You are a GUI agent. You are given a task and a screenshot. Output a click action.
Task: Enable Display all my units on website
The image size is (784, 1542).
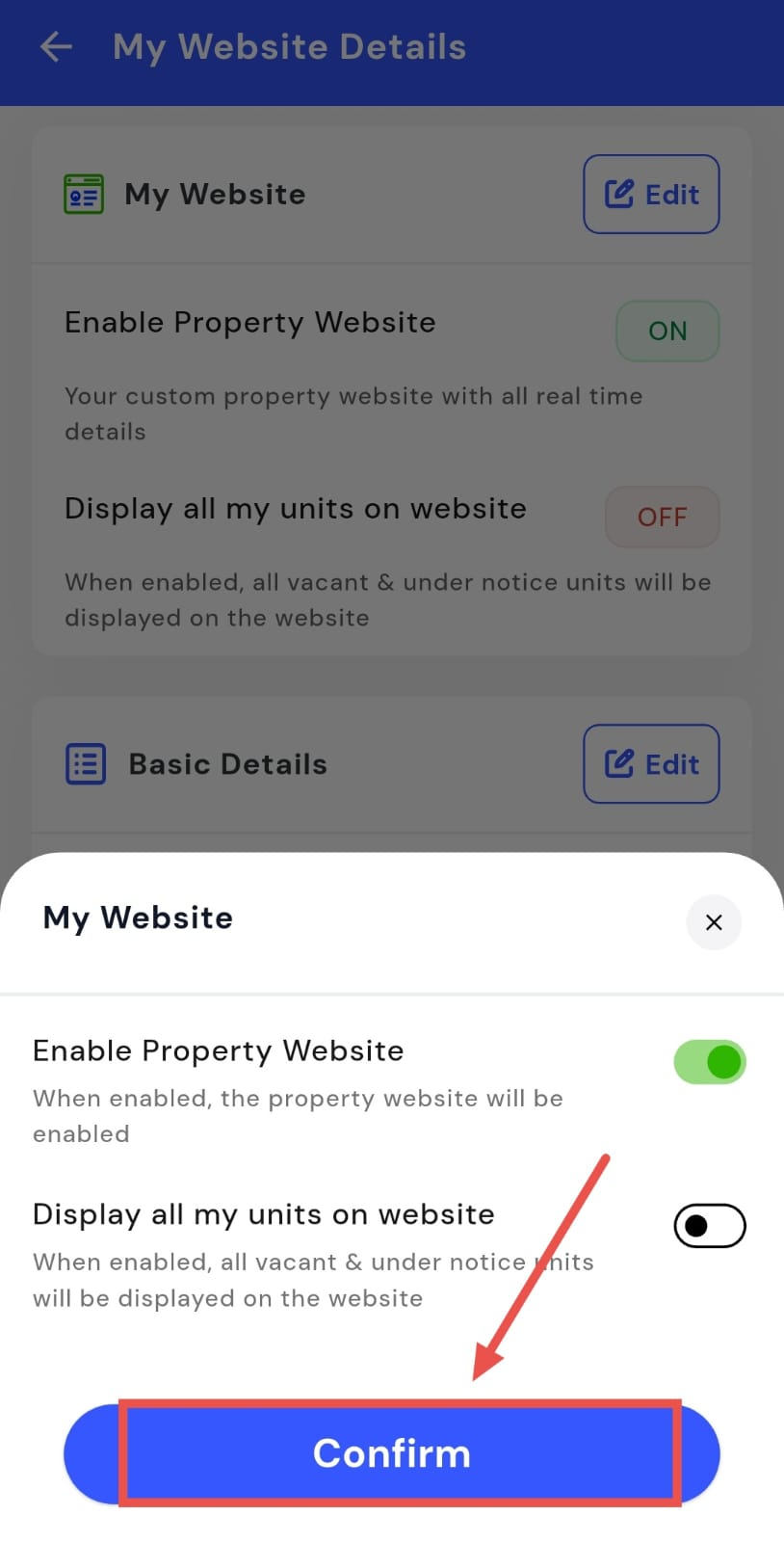tap(710, 1226)
